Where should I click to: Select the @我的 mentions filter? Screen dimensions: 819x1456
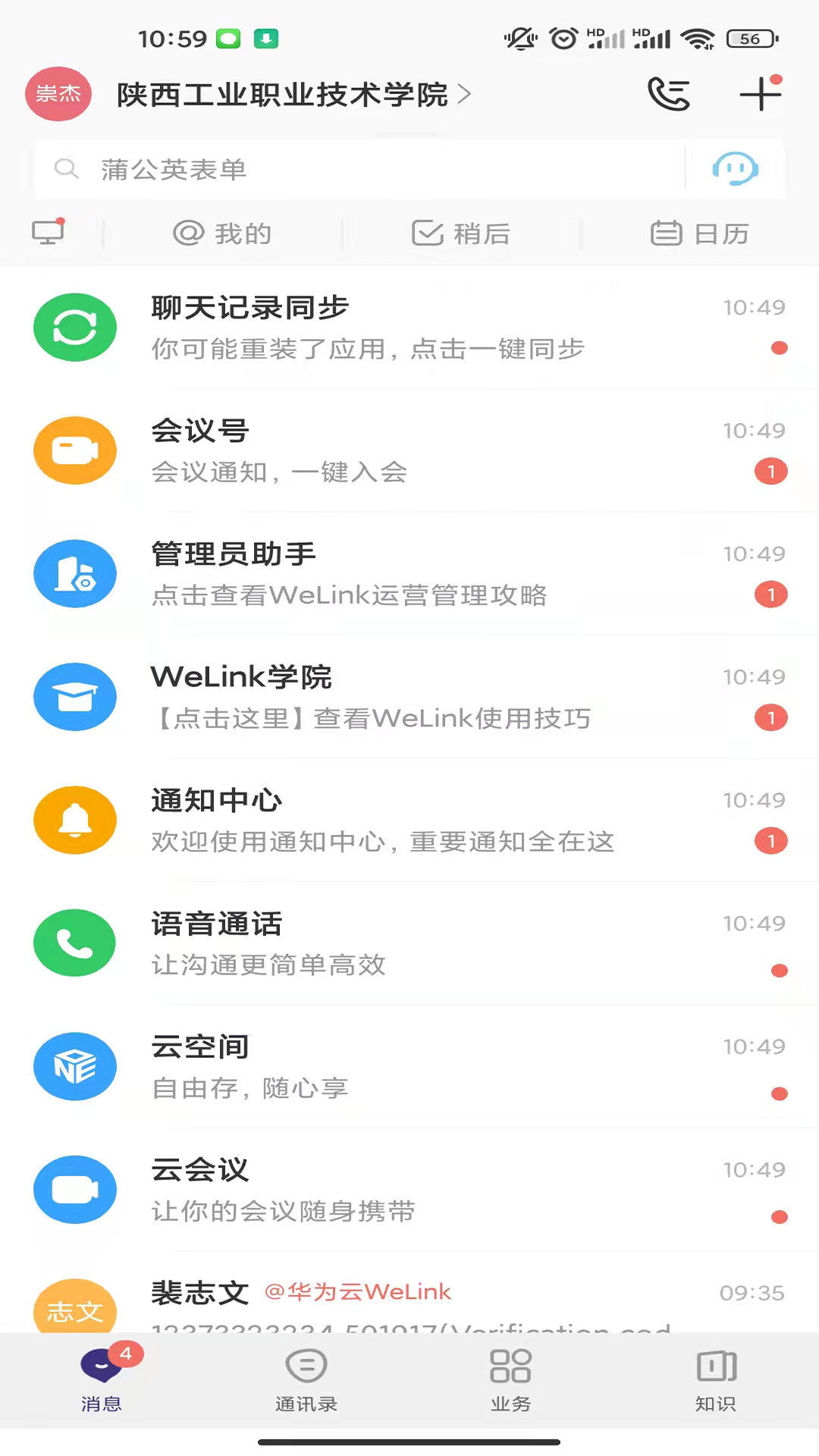pyautogui.click(x=221, y=234)
